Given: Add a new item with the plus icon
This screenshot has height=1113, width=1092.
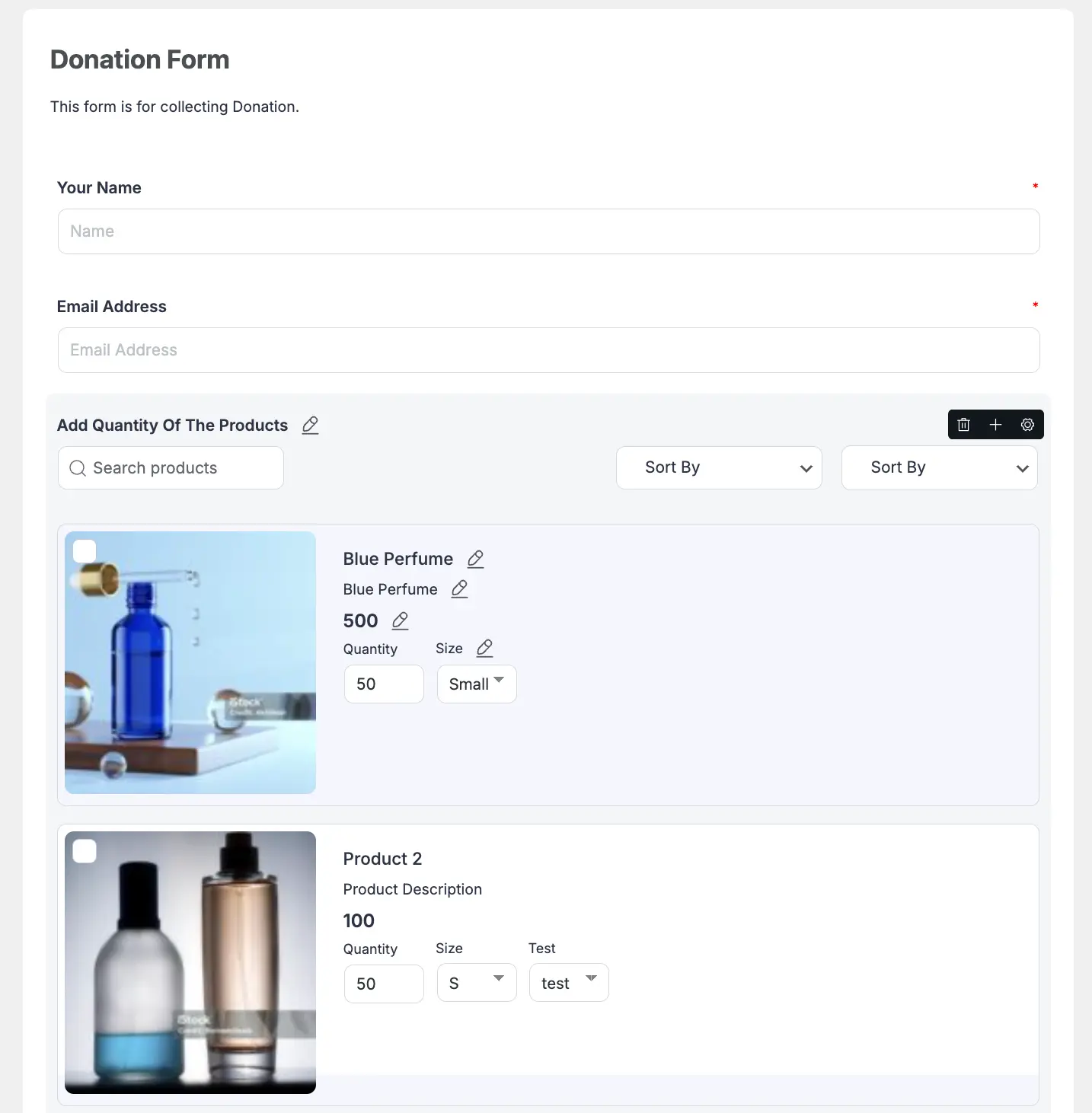Looking at the screenshot, I should tap(995, 425).
